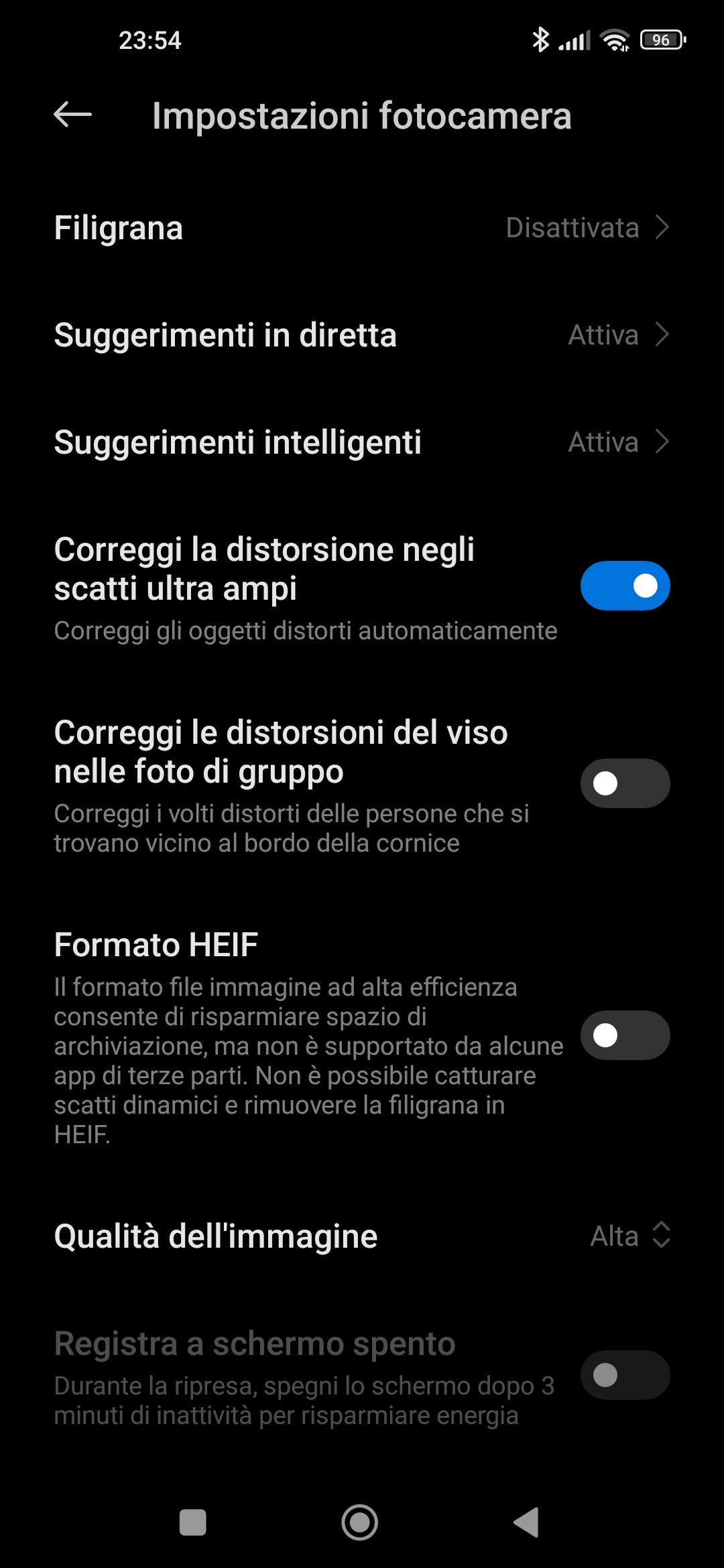The image size is (724, 1568).
Task: Open the Filigrana setting
Action: pyautogui.click(x=362, y=228)
